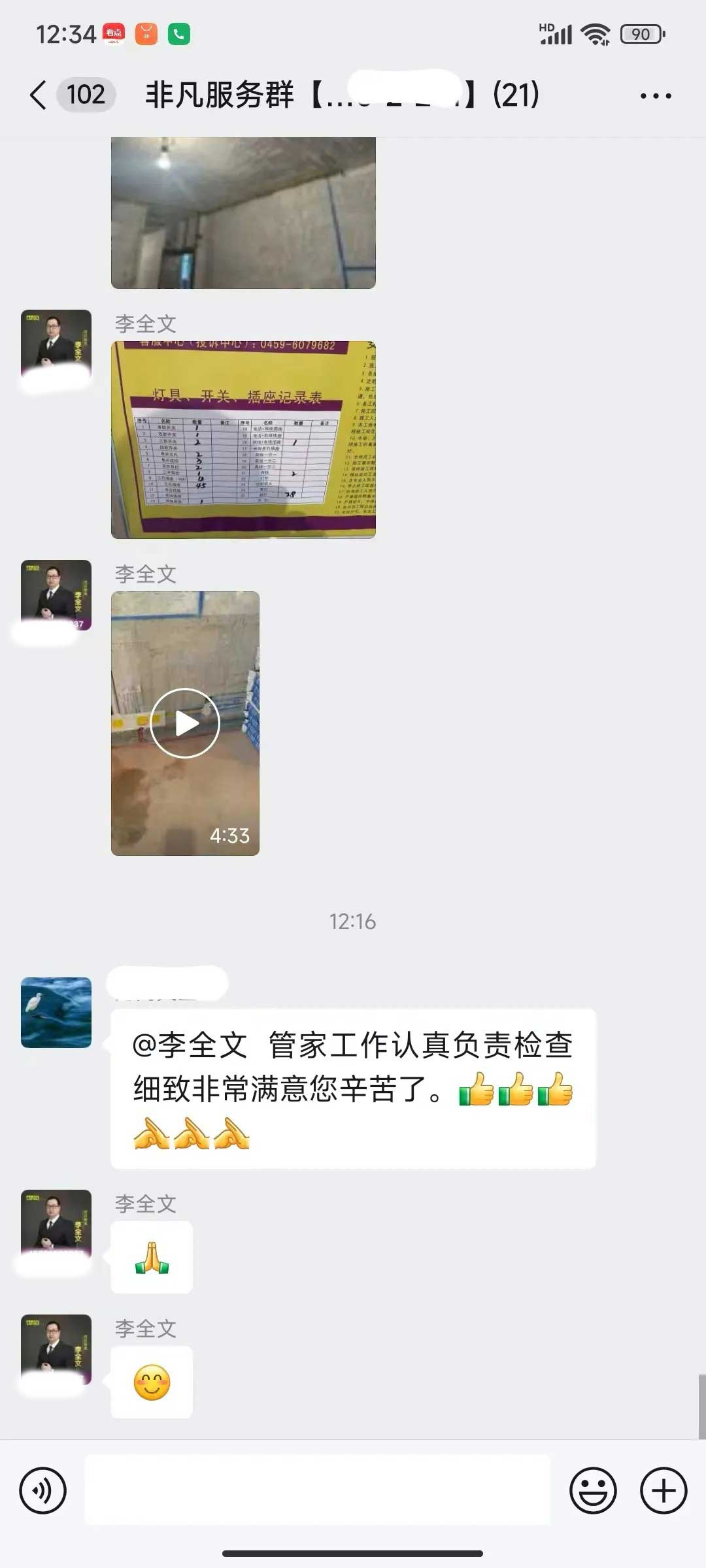Focus the message text field
This screenshot has height=1568, width=706.
coord(318,1491)
